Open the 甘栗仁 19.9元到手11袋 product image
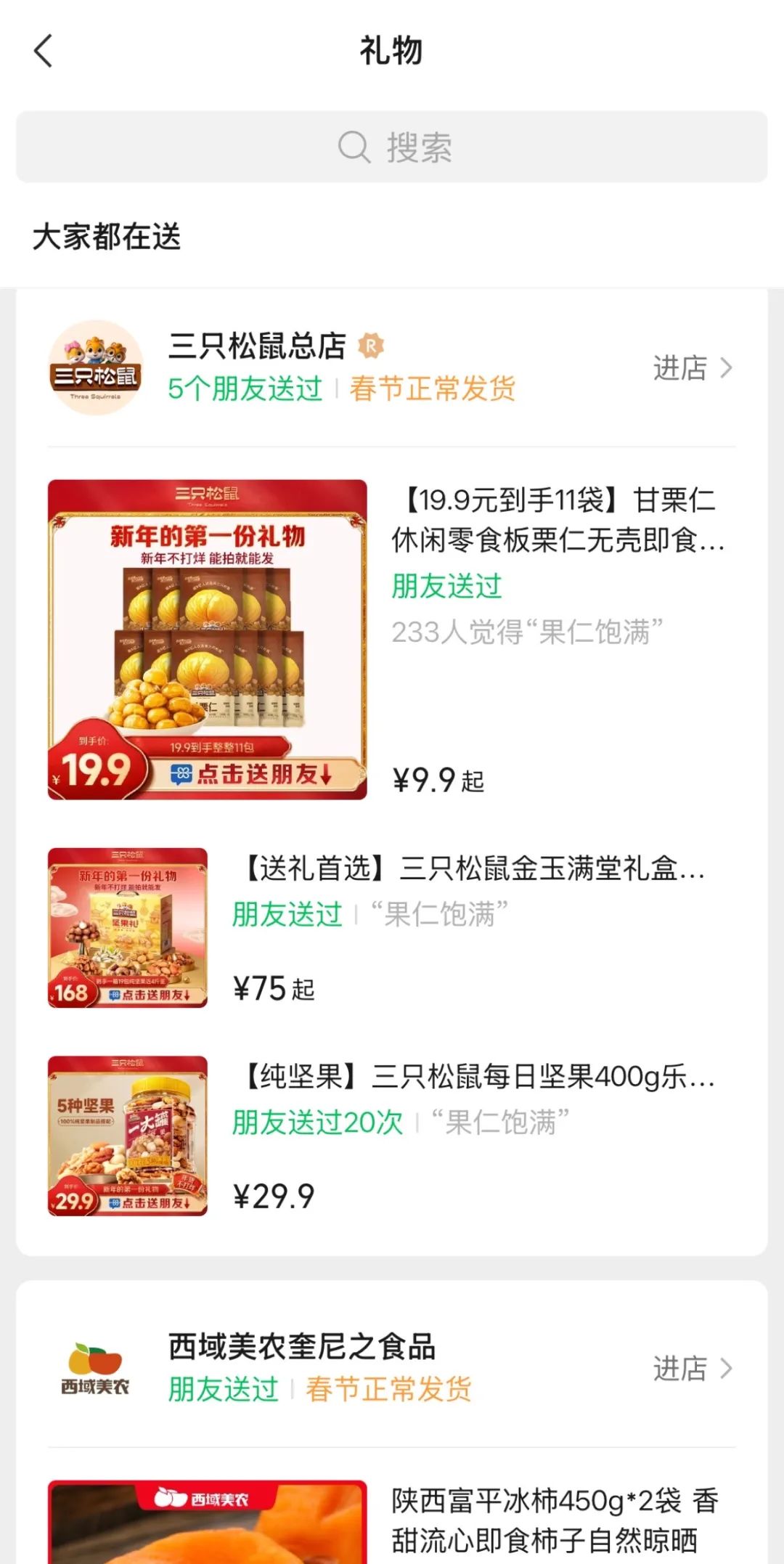Screen dimensions: 784x1564 tap(208, 640)
